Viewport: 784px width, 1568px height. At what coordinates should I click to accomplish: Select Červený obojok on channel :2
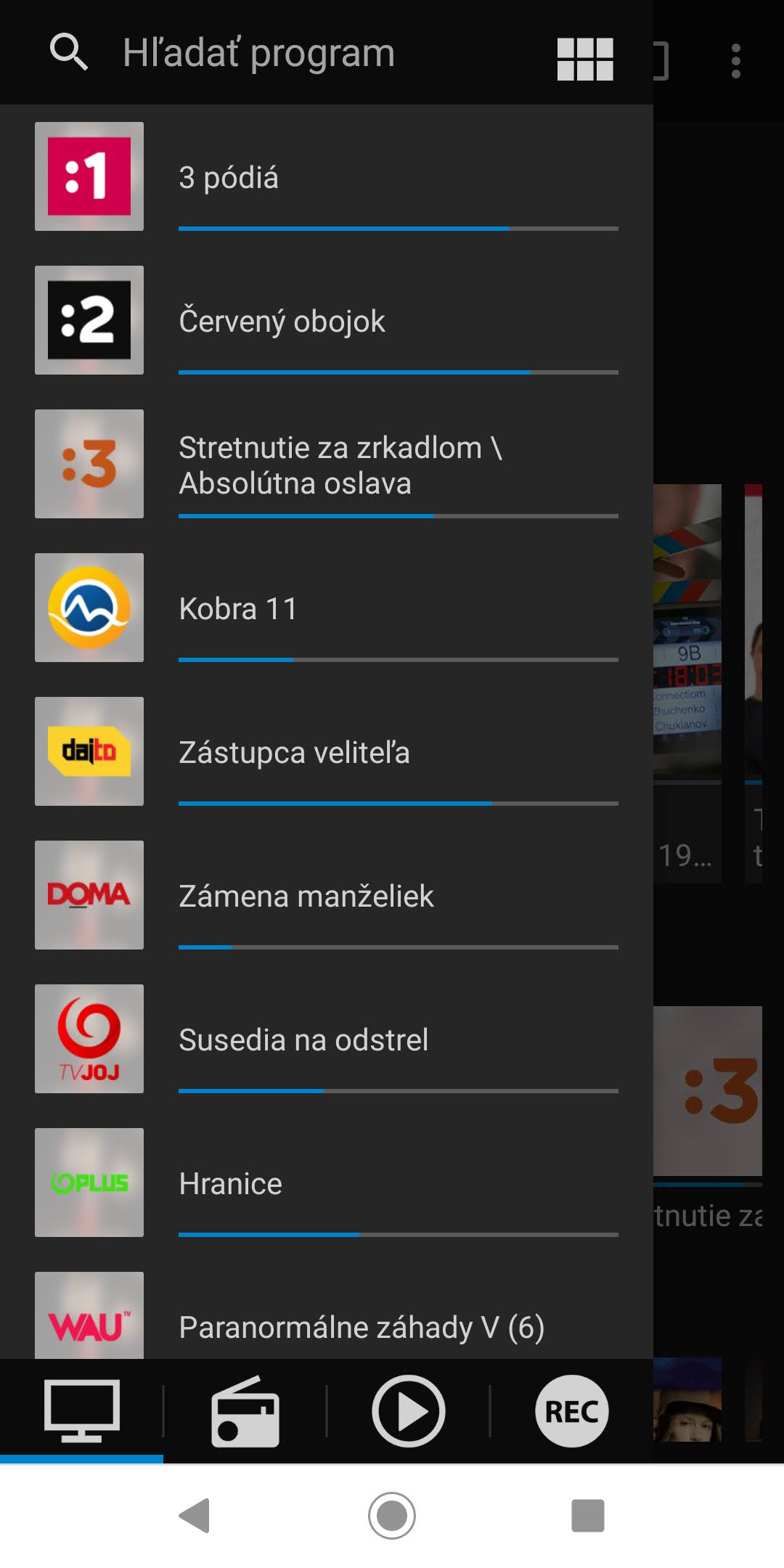(327, 320)
